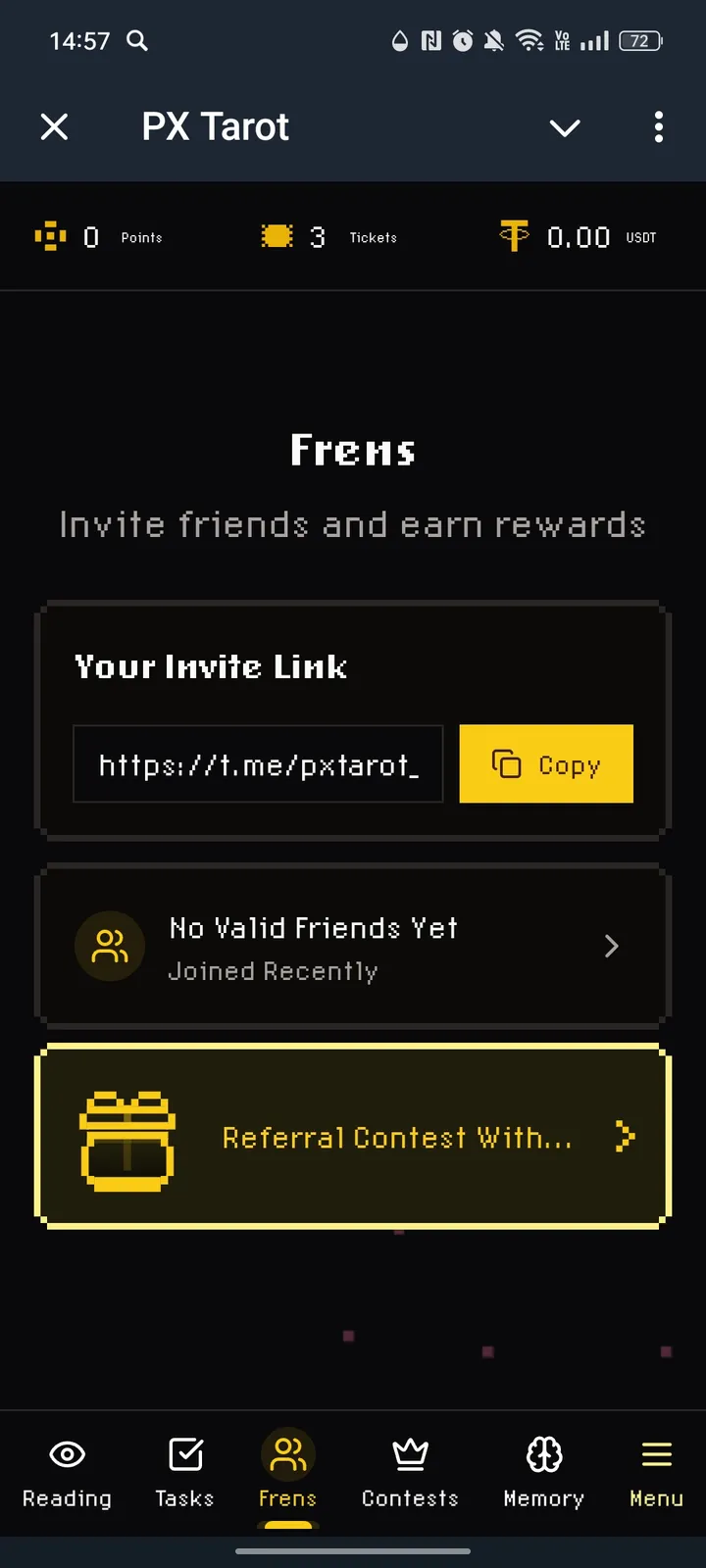Screen dimensions: 706x1568
Task: Collapse the PX Tarot mini app
Action: pyautogui.click(x=565, y=127)
